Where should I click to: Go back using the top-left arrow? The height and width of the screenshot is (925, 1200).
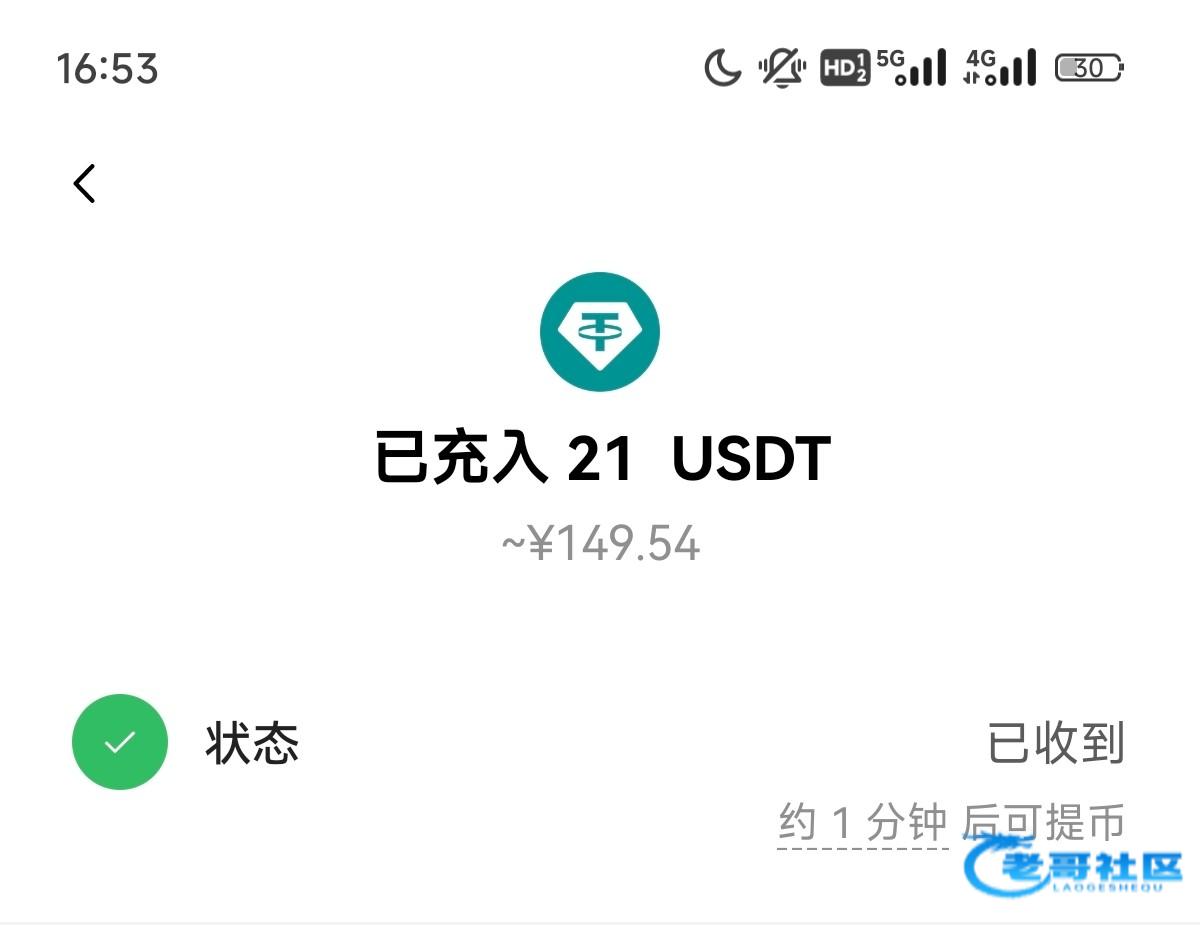[x=85, y=184]
